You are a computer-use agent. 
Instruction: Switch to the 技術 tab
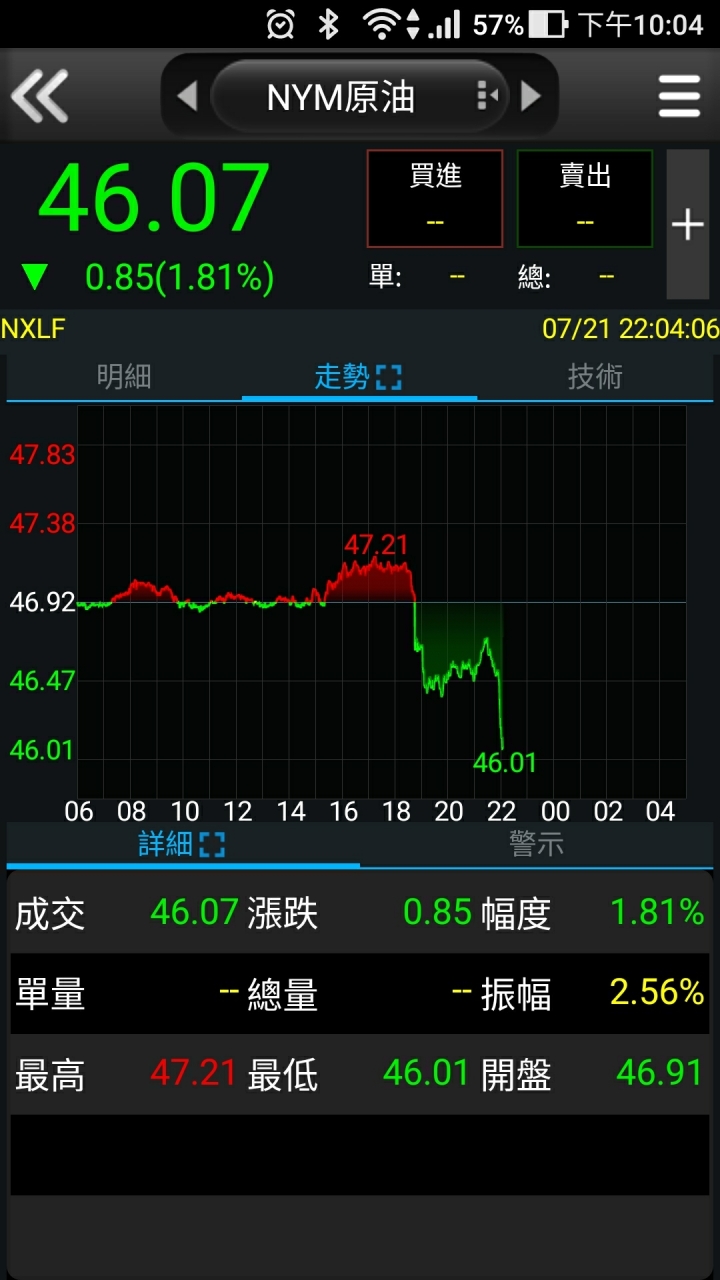coord(595,376)
